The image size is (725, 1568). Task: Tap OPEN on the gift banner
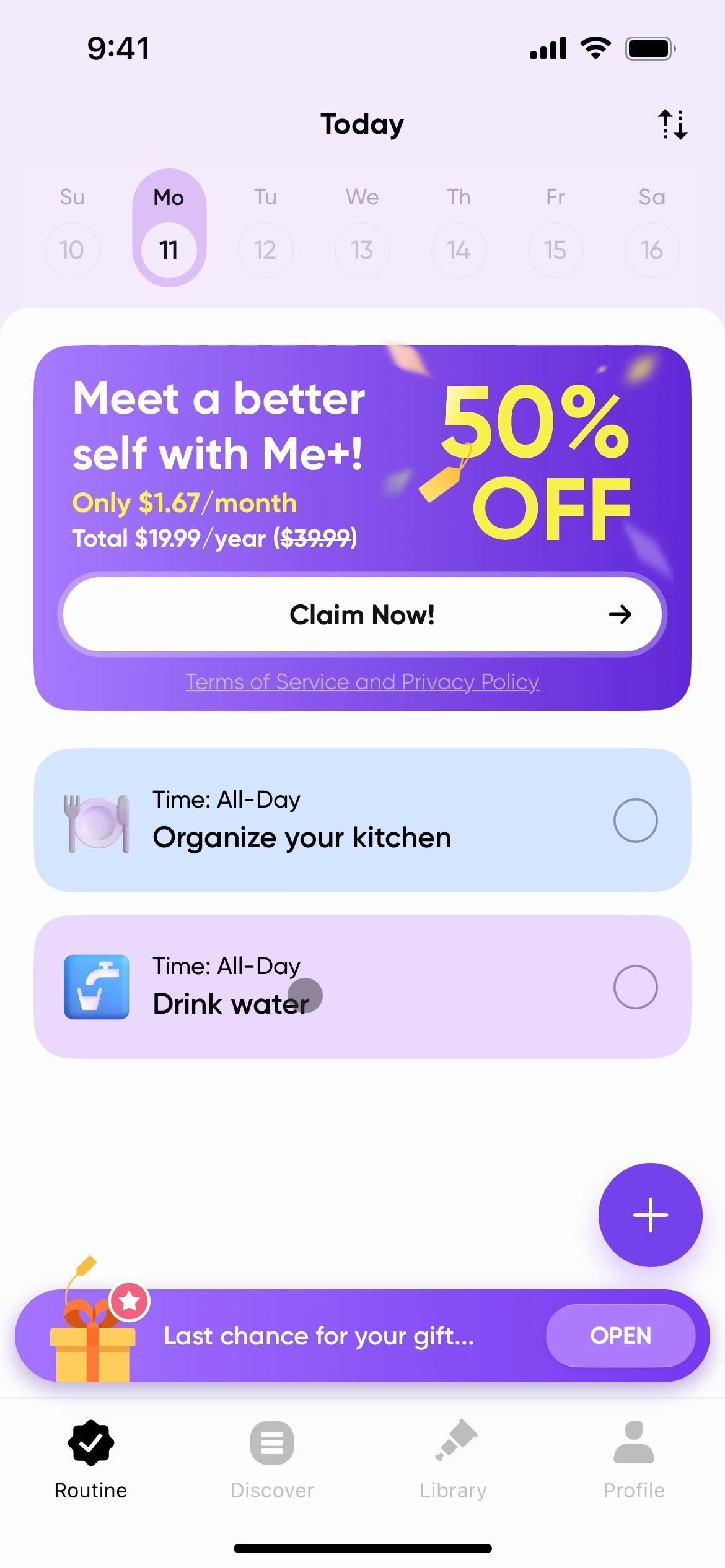(x=620, y=1336)
